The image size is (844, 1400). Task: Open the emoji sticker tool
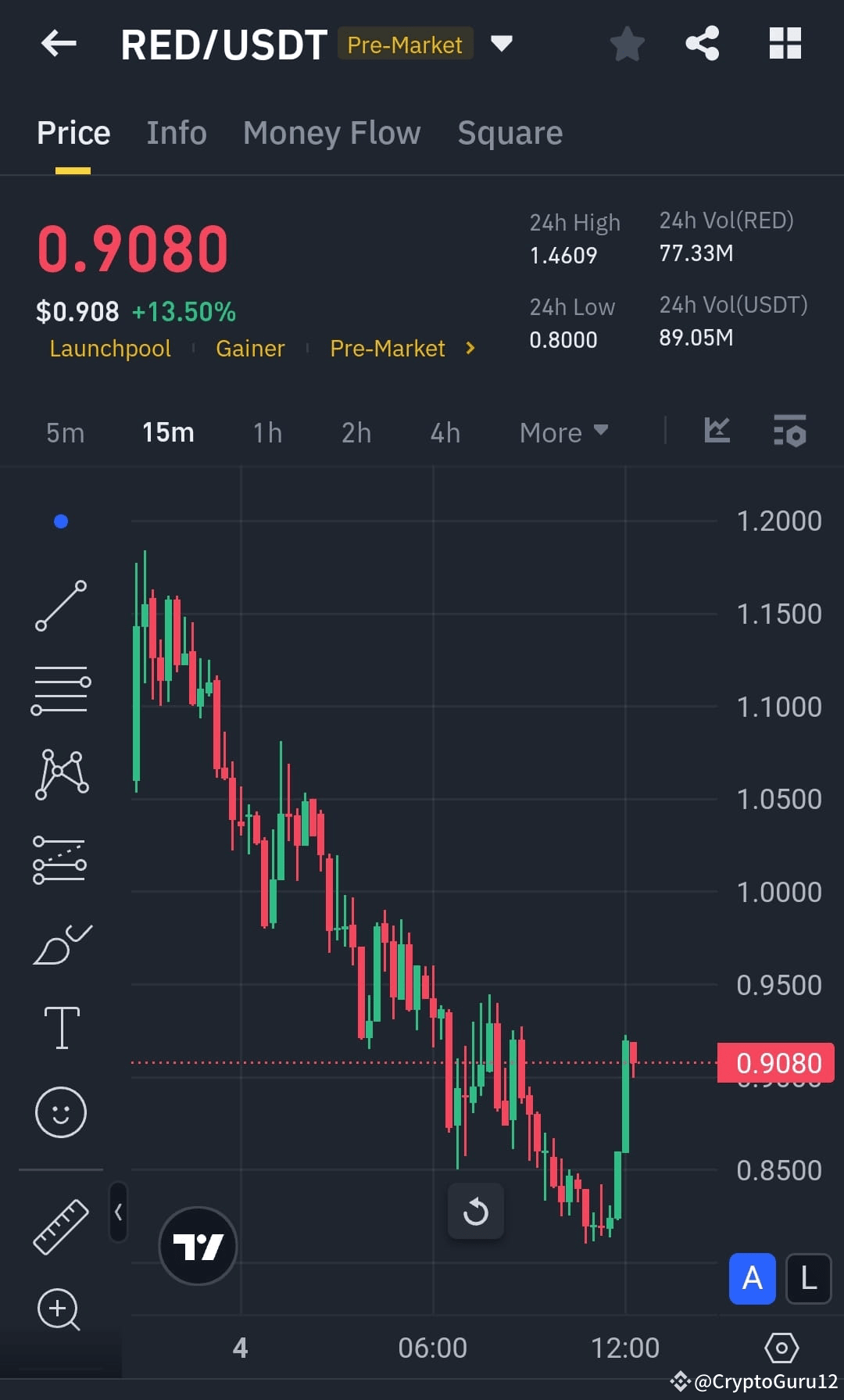(61, 1112)
